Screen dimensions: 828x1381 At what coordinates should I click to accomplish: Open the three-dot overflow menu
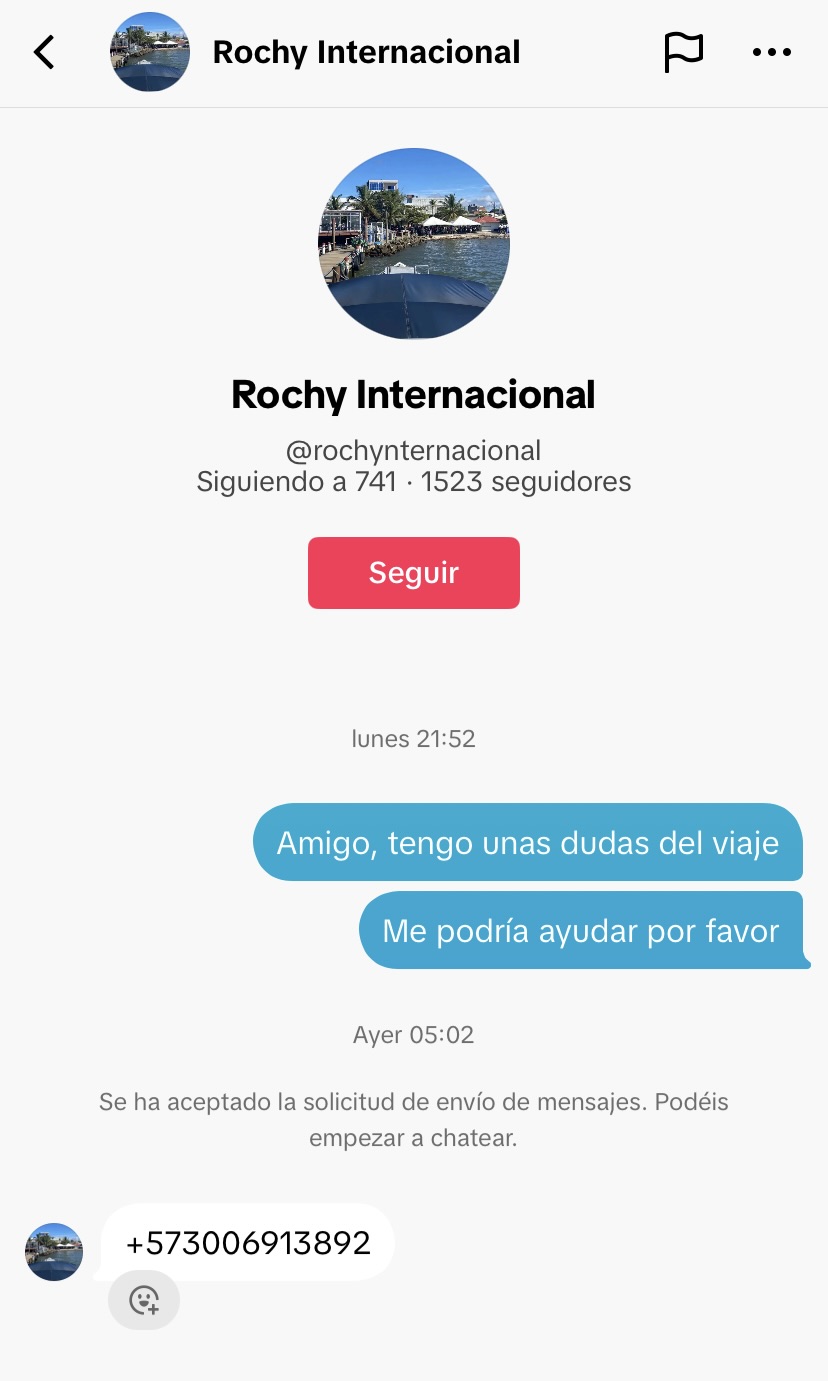[771, 52]
